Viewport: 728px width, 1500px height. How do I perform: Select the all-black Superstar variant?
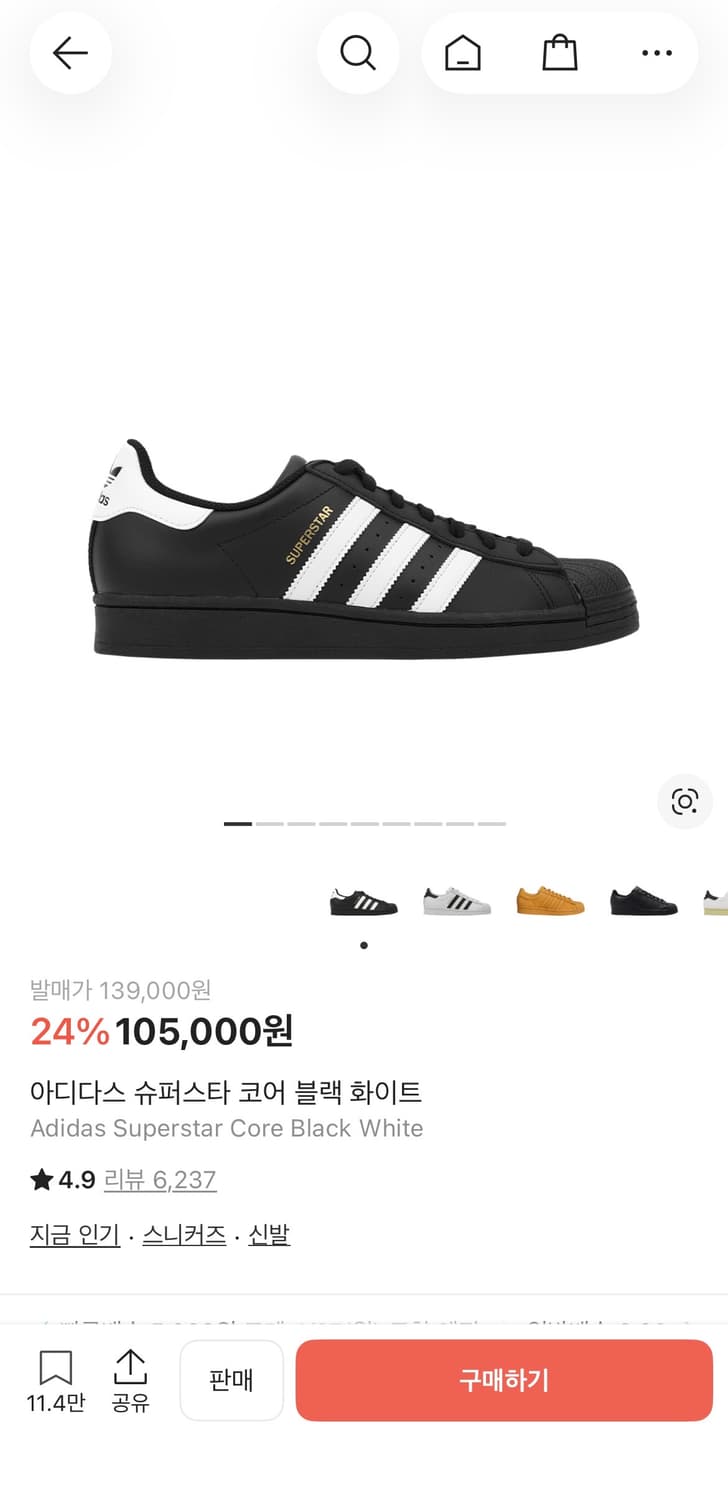tap(642, 898)
